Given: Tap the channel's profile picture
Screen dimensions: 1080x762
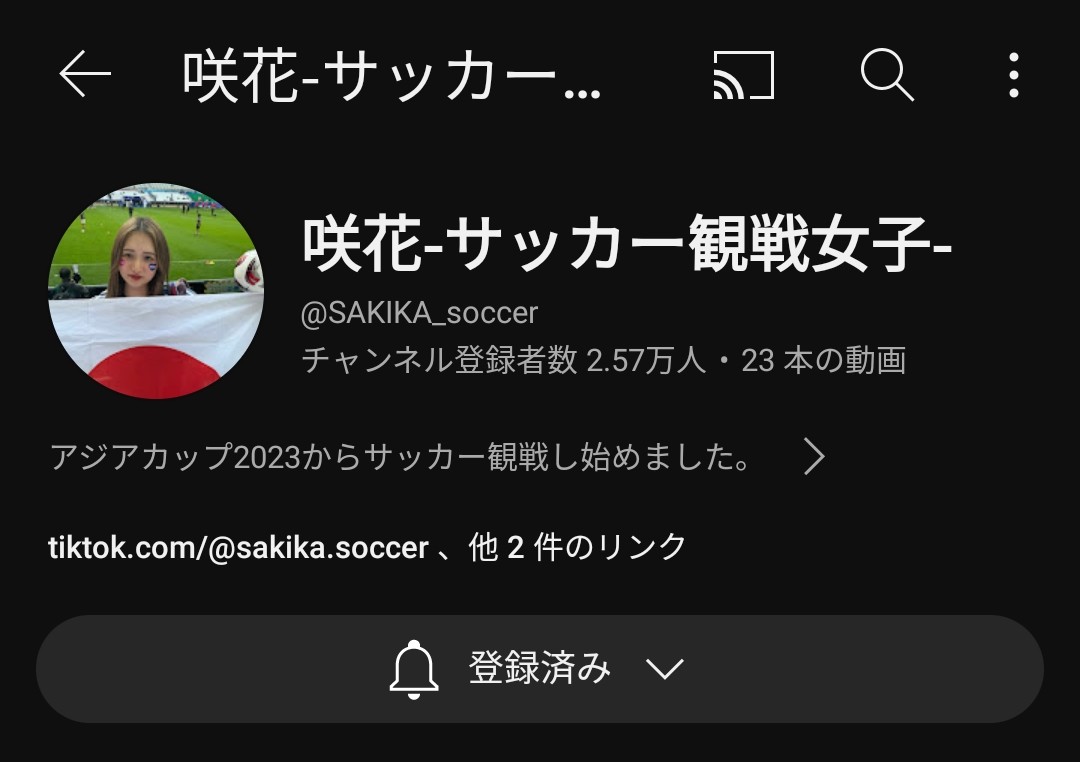Looking at the screenshot, I should 156,291.
